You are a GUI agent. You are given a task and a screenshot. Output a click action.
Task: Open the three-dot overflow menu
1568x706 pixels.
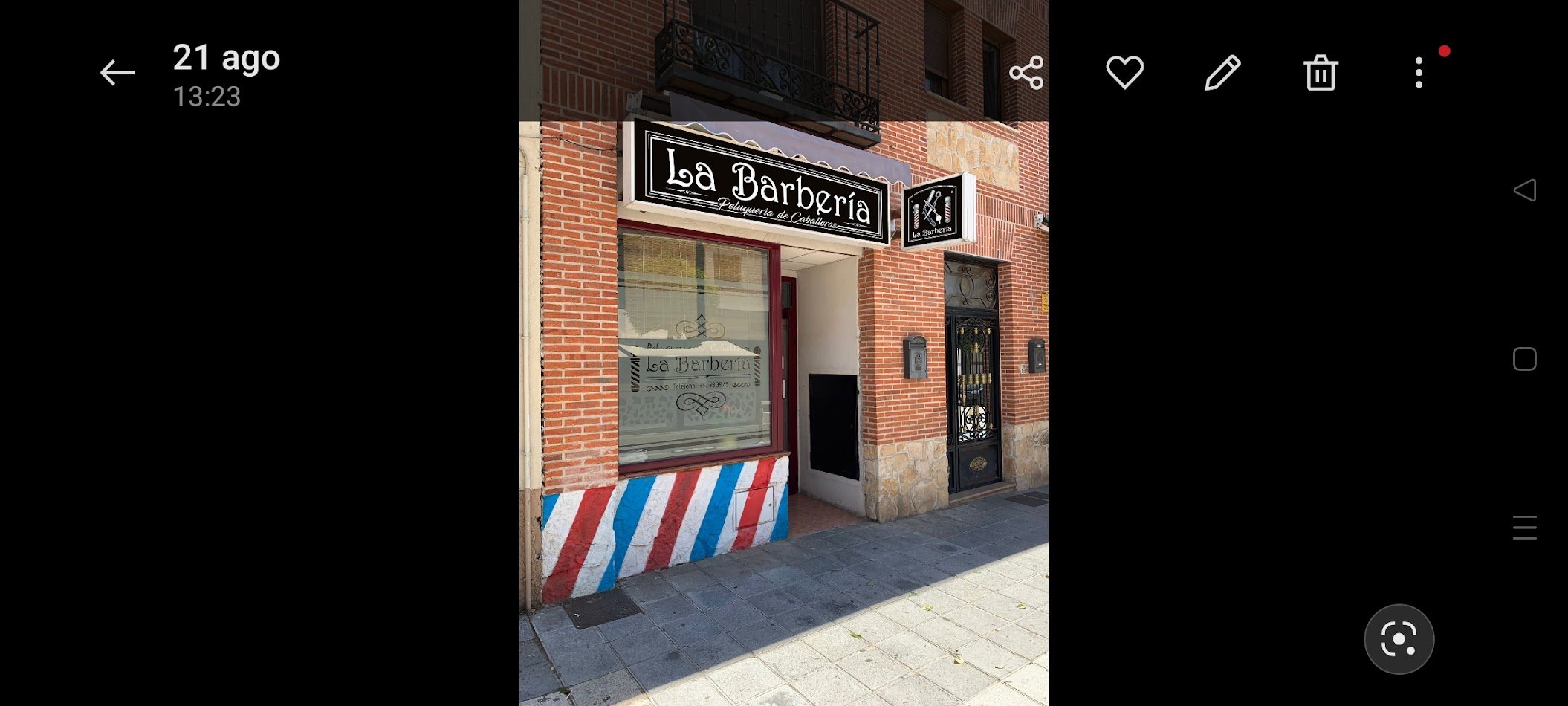pyautogui.click(x=1419, y=73)
